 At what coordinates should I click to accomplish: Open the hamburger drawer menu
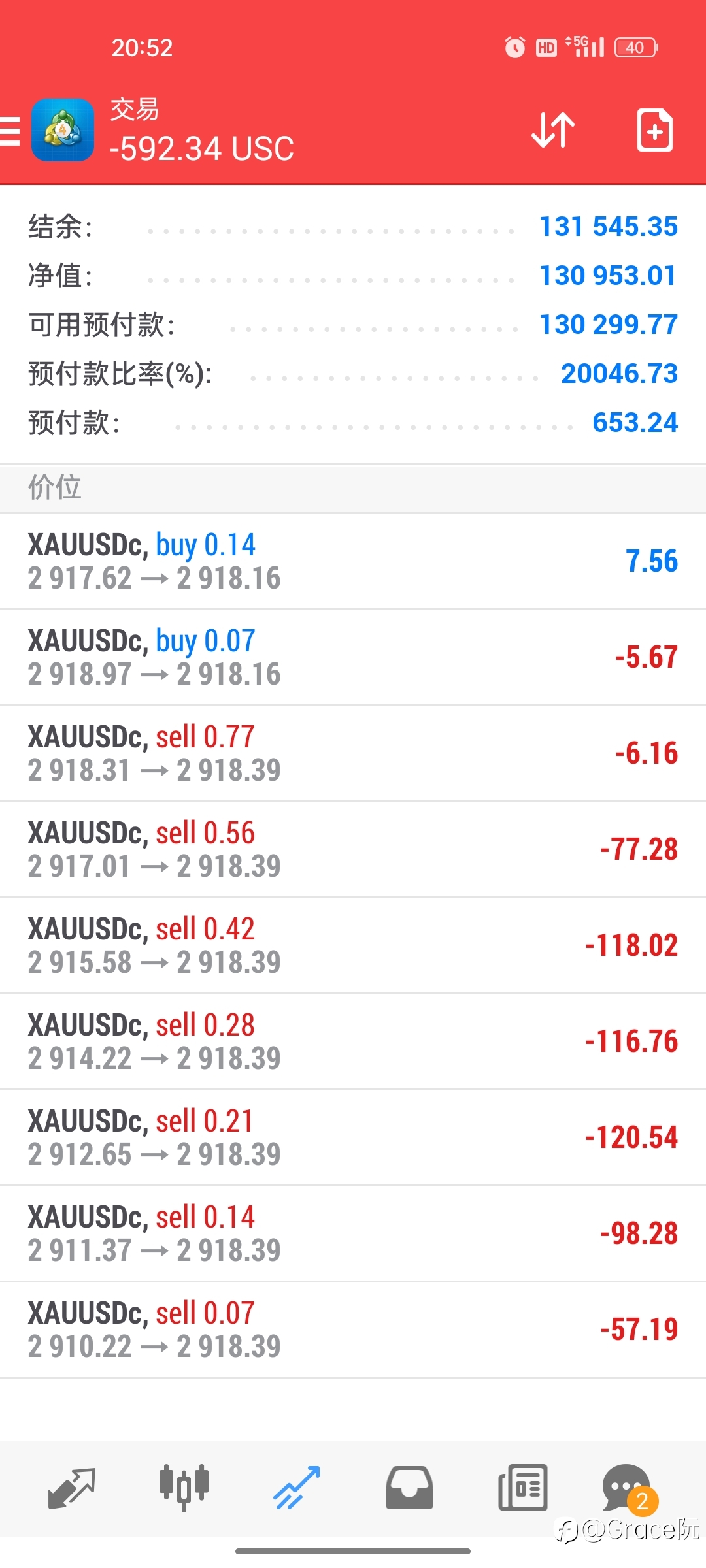point(9,131)
